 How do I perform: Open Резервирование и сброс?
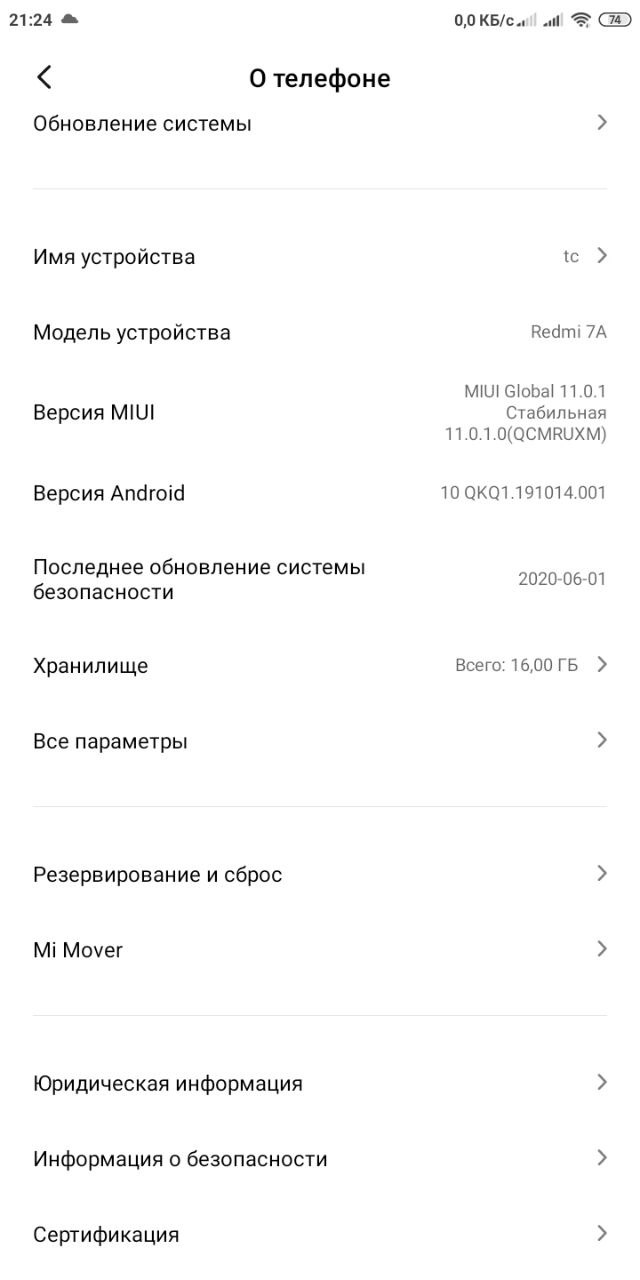[320, 874]
